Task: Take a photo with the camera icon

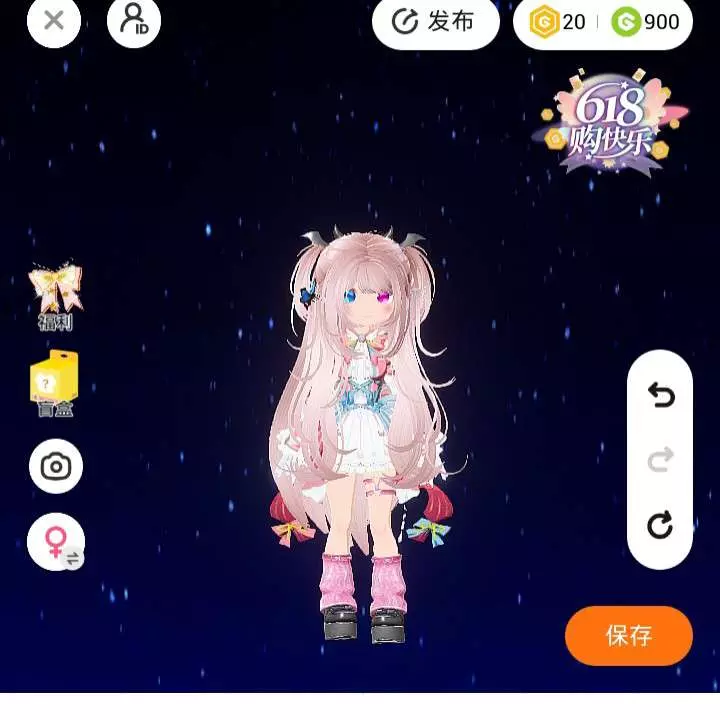Action: [x=56, y=466]
